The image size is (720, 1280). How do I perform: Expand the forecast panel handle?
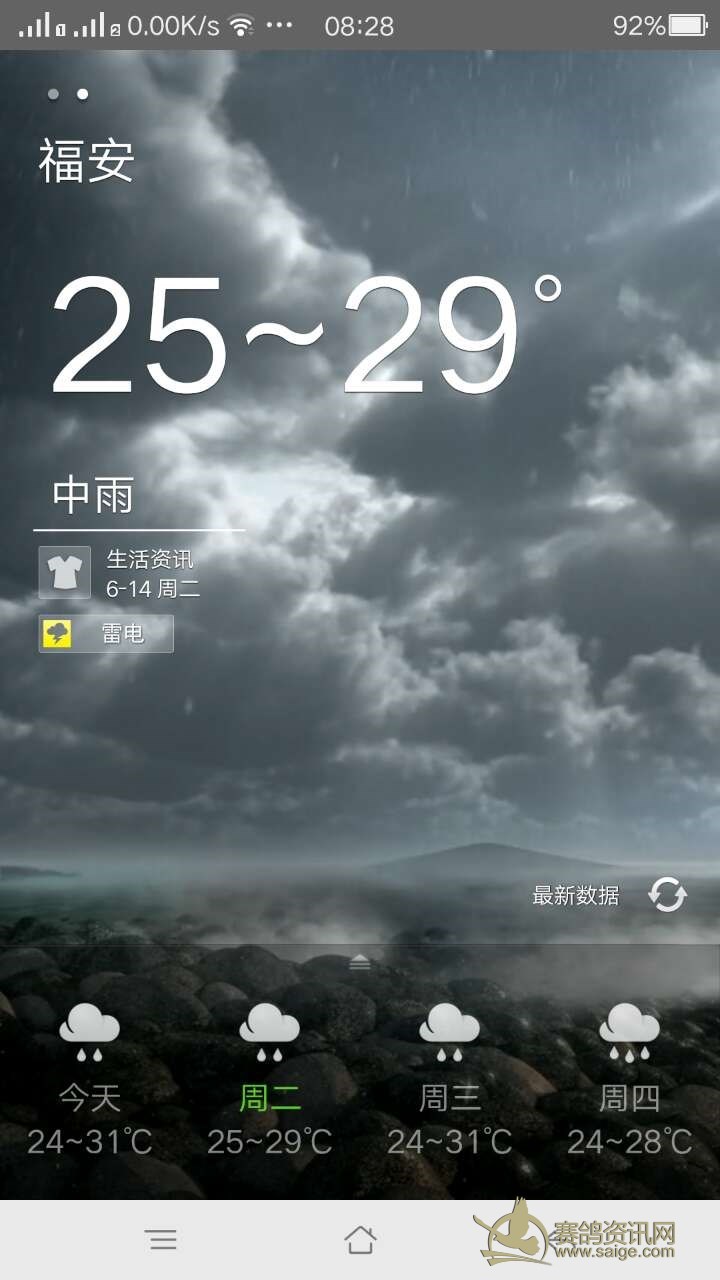(x=360, y=963)
